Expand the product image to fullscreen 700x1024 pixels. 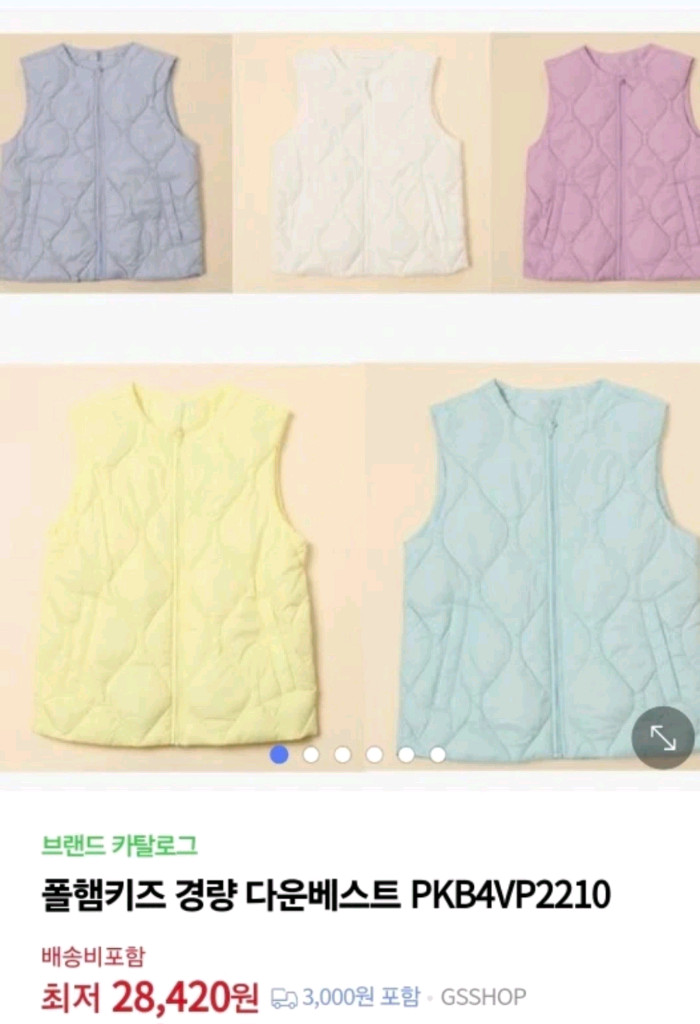[x=663, y=738]
